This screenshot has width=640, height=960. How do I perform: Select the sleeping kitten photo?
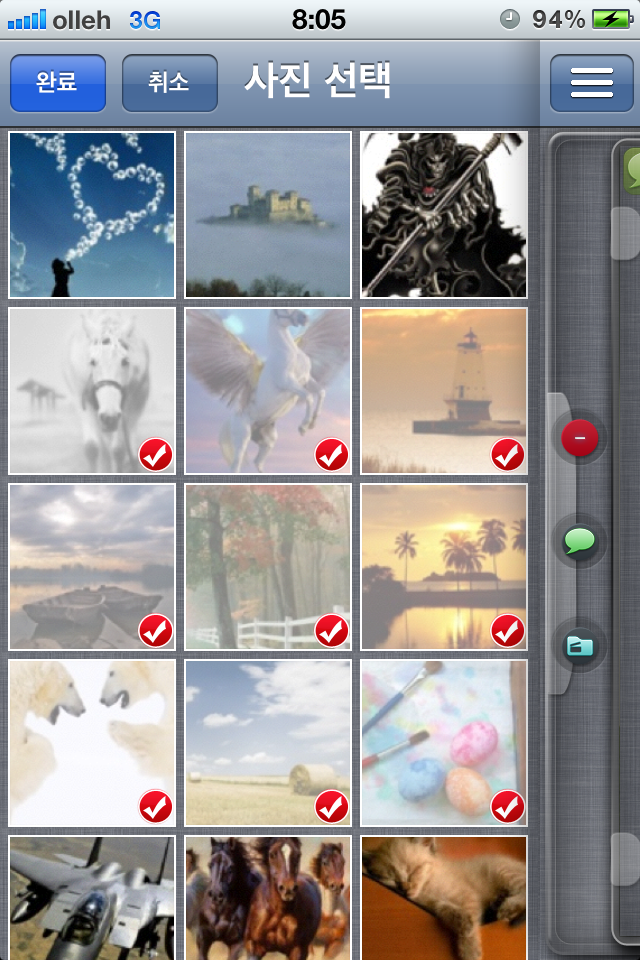point(444,897)
